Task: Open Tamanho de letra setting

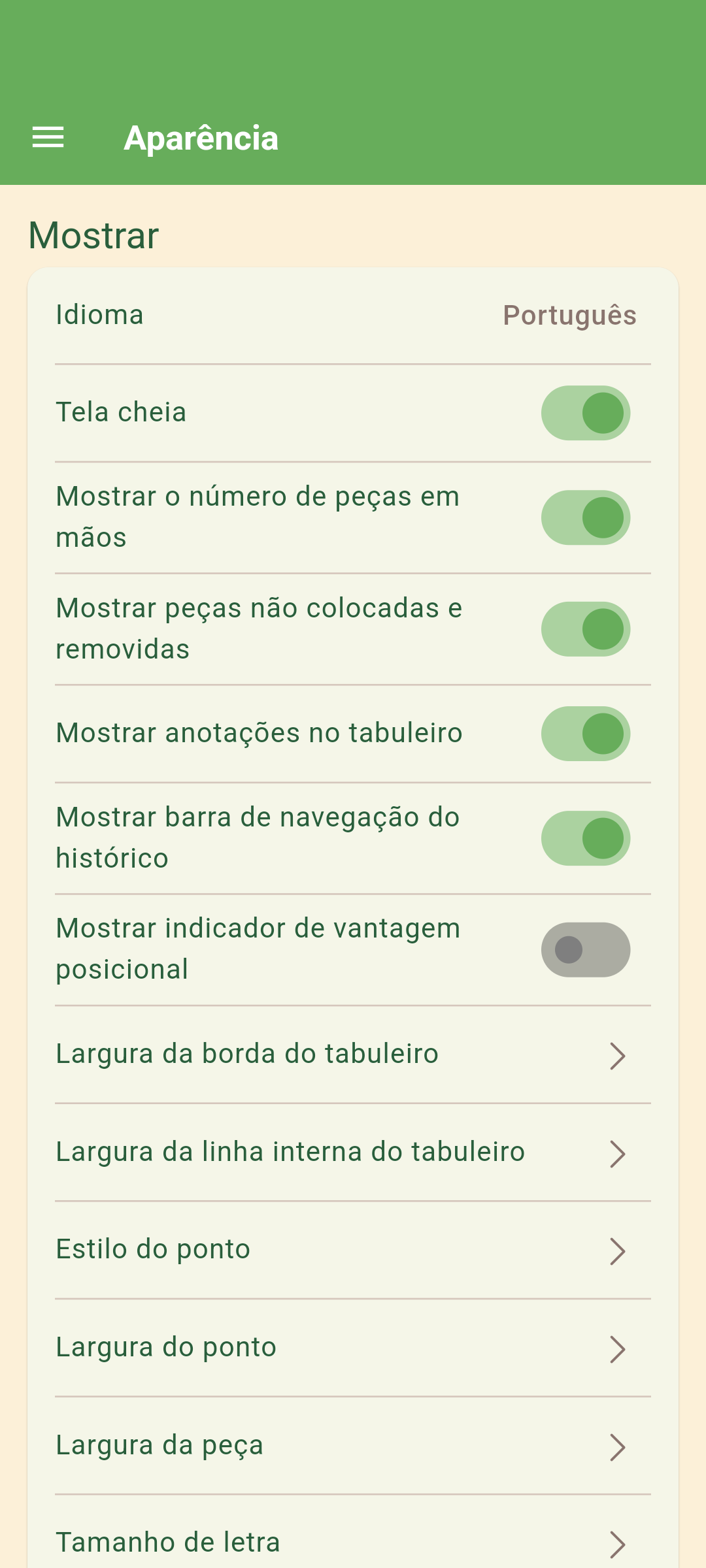Action: (353, 1543)
